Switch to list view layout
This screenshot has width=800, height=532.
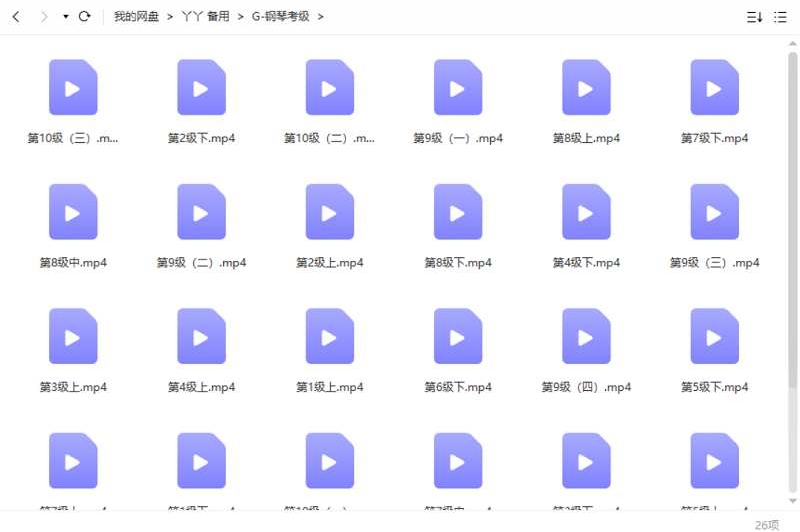780,17
